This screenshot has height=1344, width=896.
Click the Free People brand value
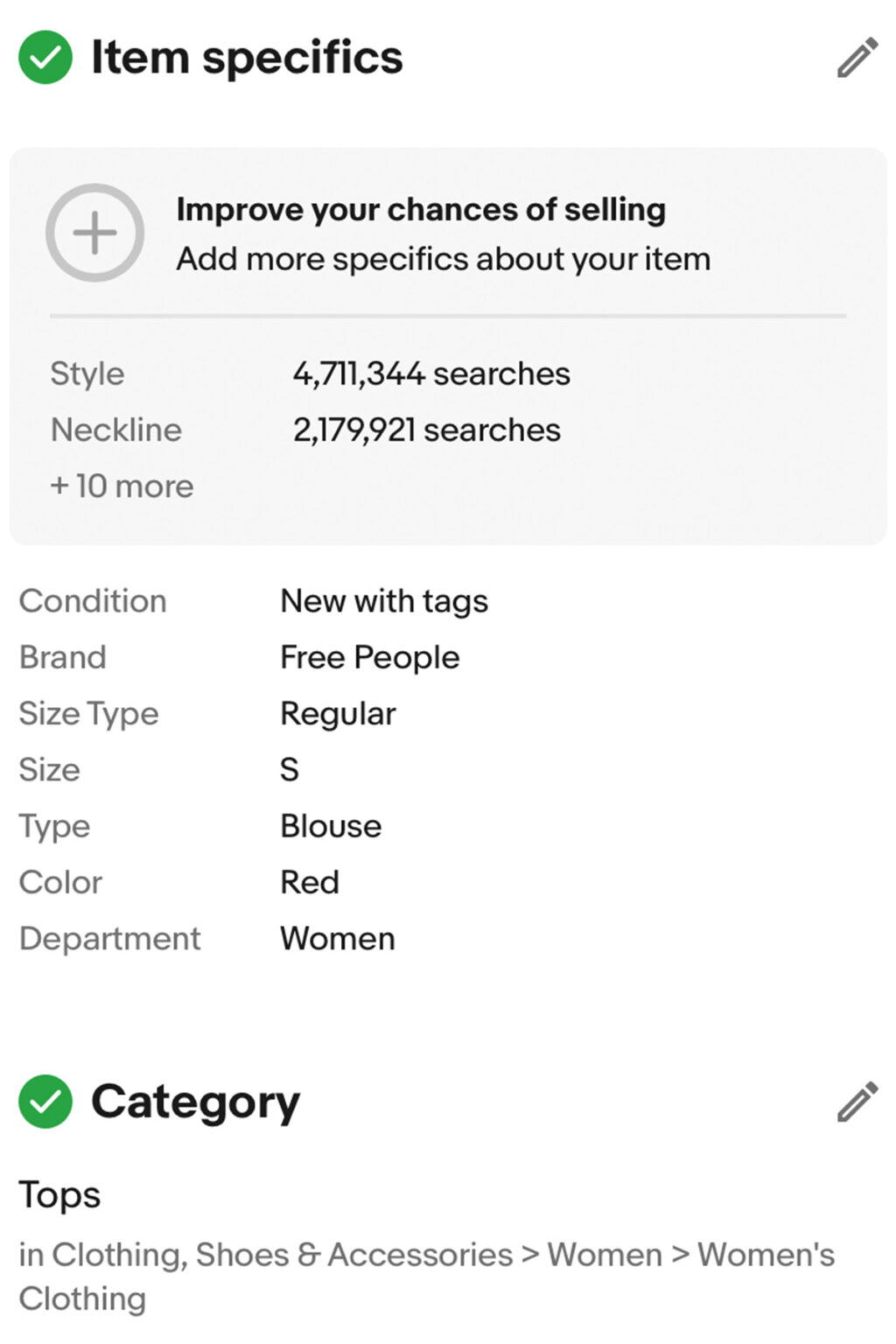point(369,656)
